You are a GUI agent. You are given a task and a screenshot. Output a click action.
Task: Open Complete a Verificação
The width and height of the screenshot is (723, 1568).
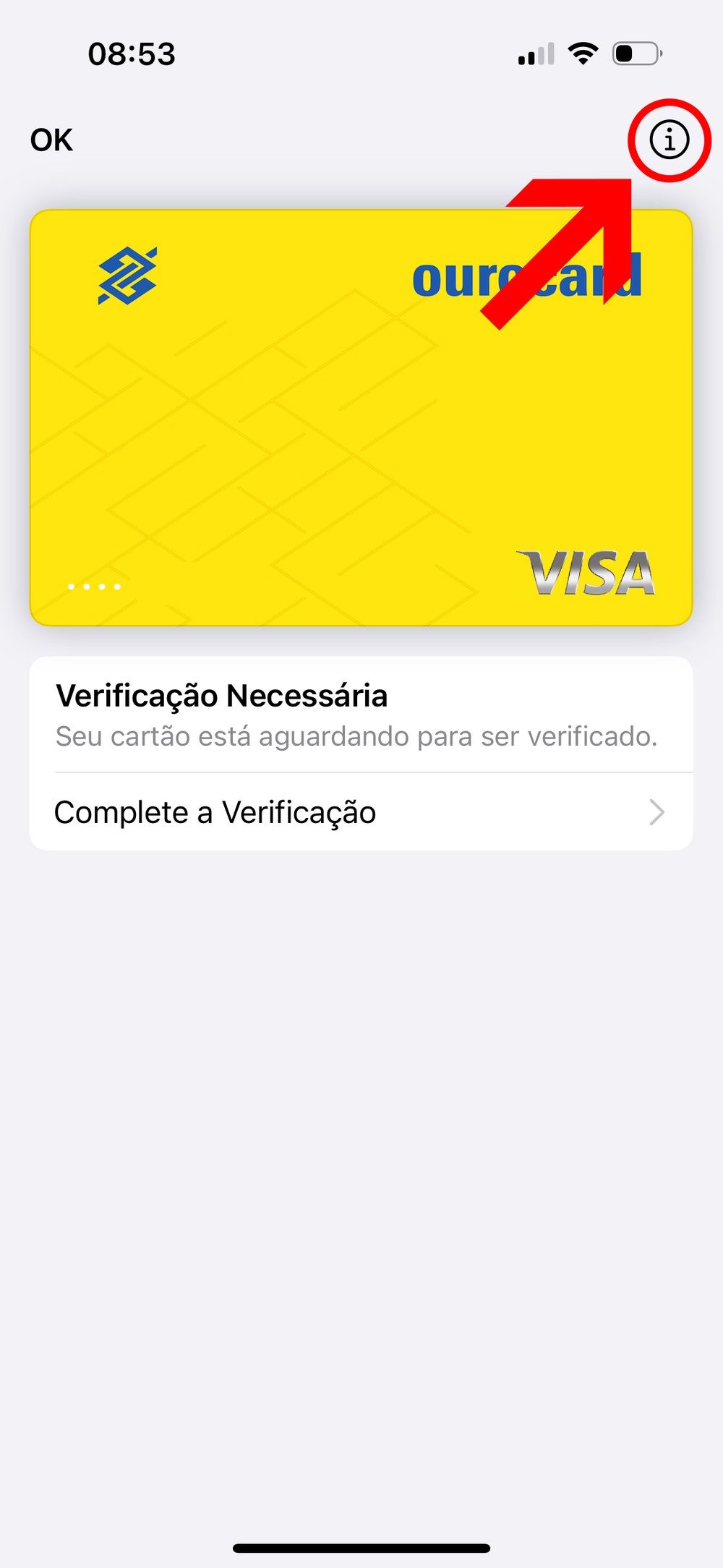[x=360, y=812]
